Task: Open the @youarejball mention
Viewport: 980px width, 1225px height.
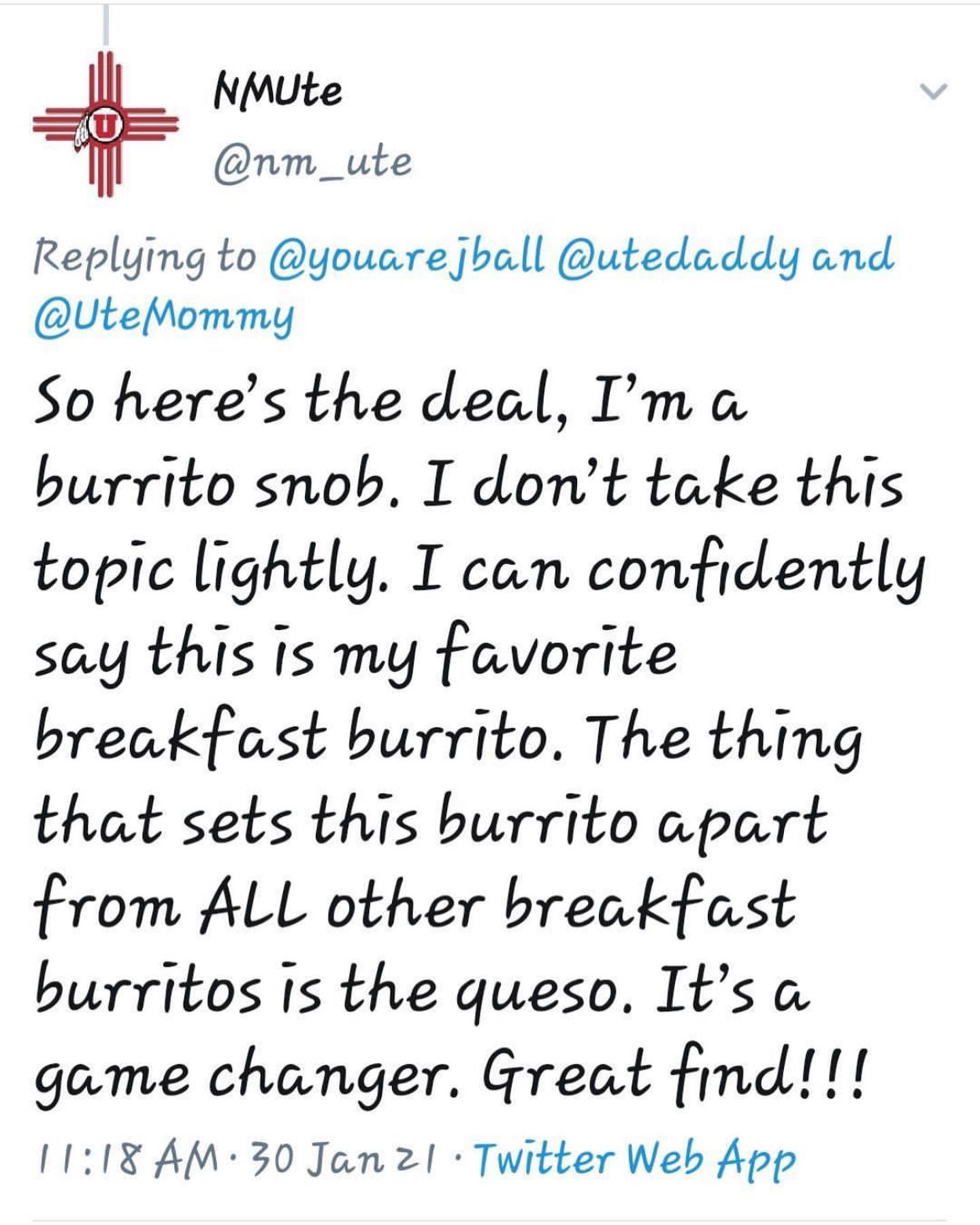Action: pos(407,256)
